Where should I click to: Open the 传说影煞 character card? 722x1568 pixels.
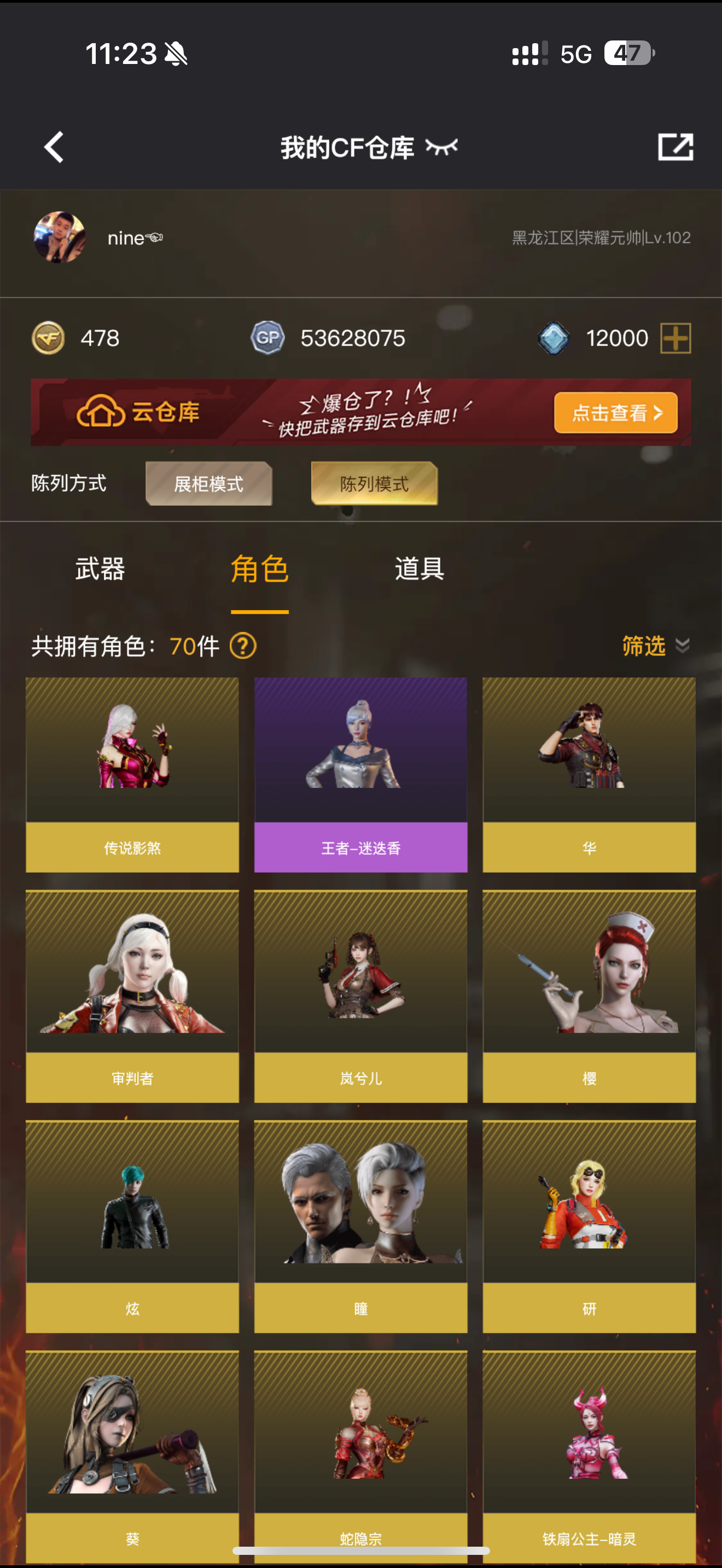[132, 774]
